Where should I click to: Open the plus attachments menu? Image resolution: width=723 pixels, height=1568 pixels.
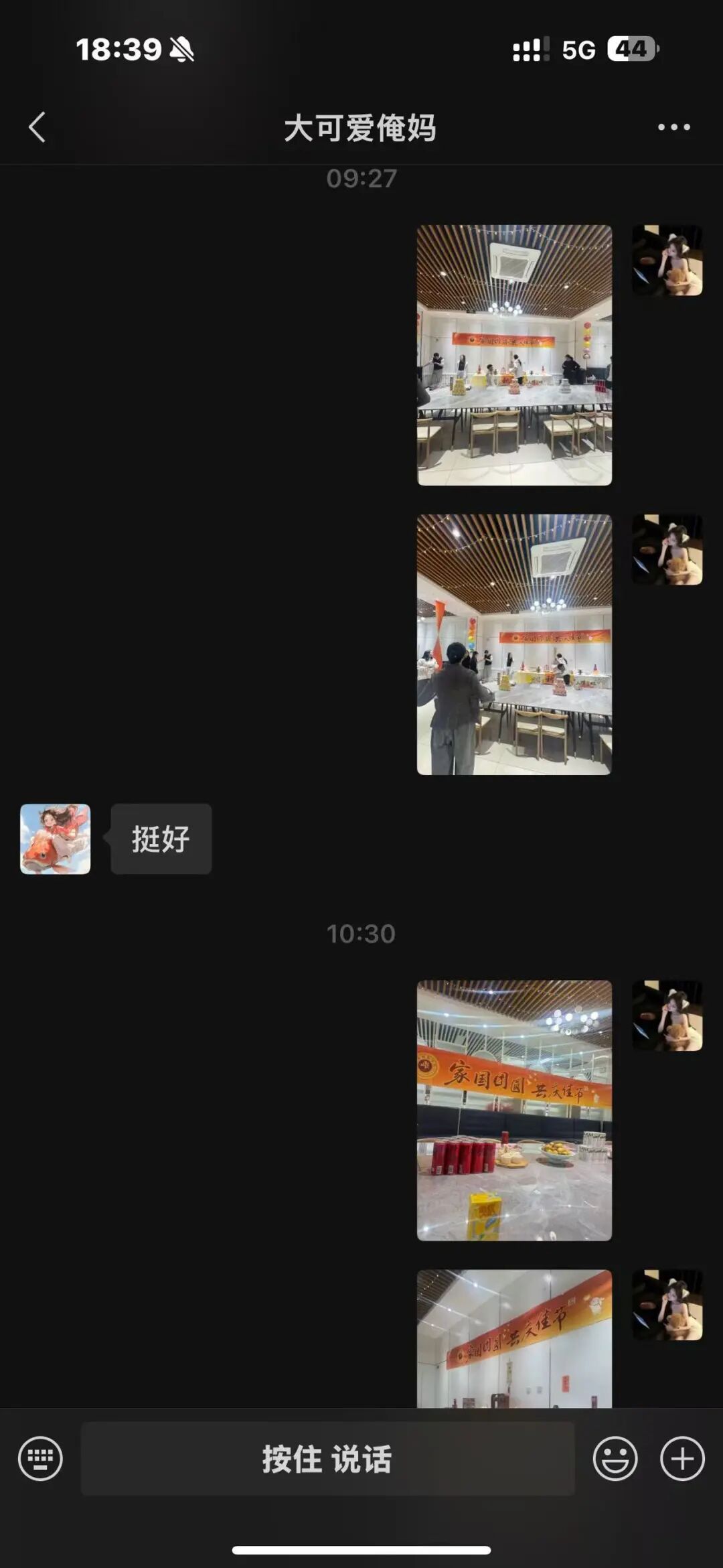(682, 1458)
